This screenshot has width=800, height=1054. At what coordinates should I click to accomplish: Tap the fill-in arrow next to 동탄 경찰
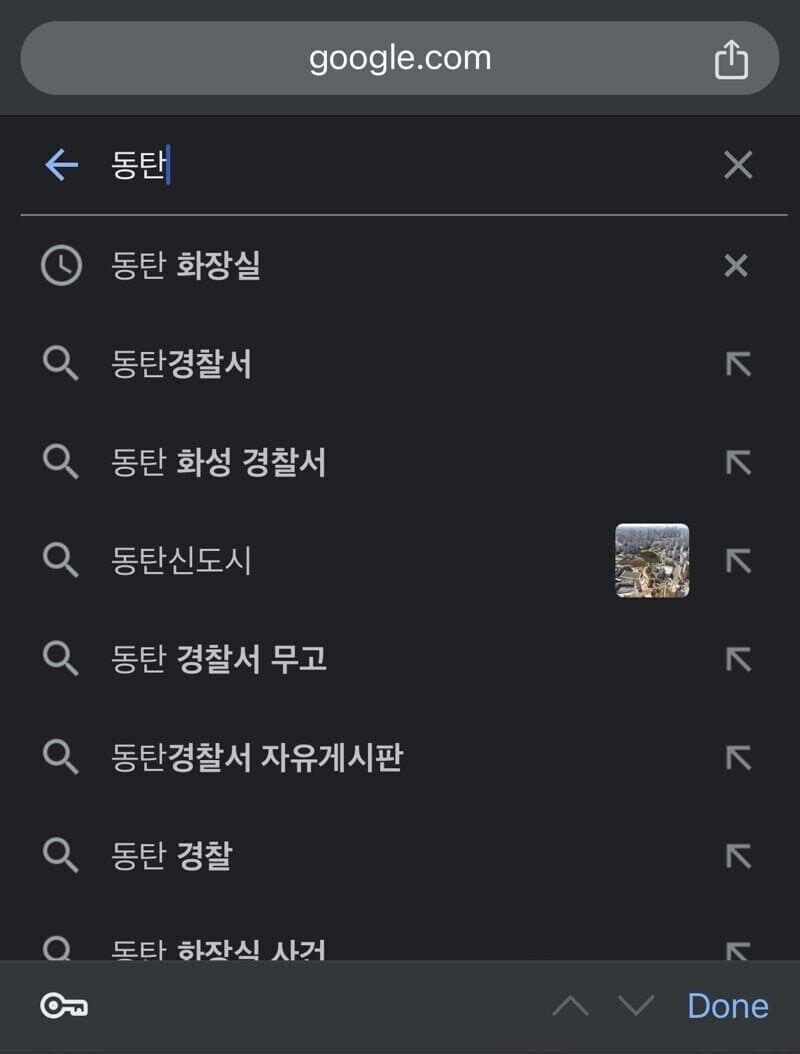pyautogui.click(x=738, y=855)
